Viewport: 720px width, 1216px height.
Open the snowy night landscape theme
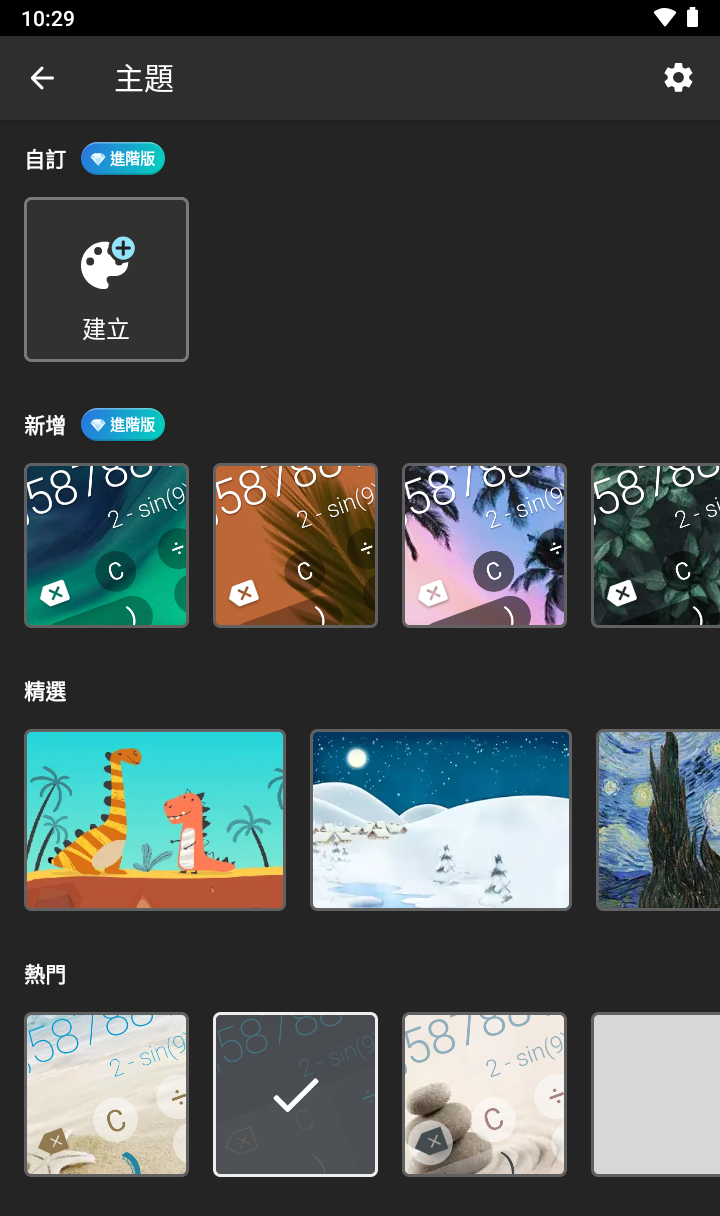coord(441,820)
